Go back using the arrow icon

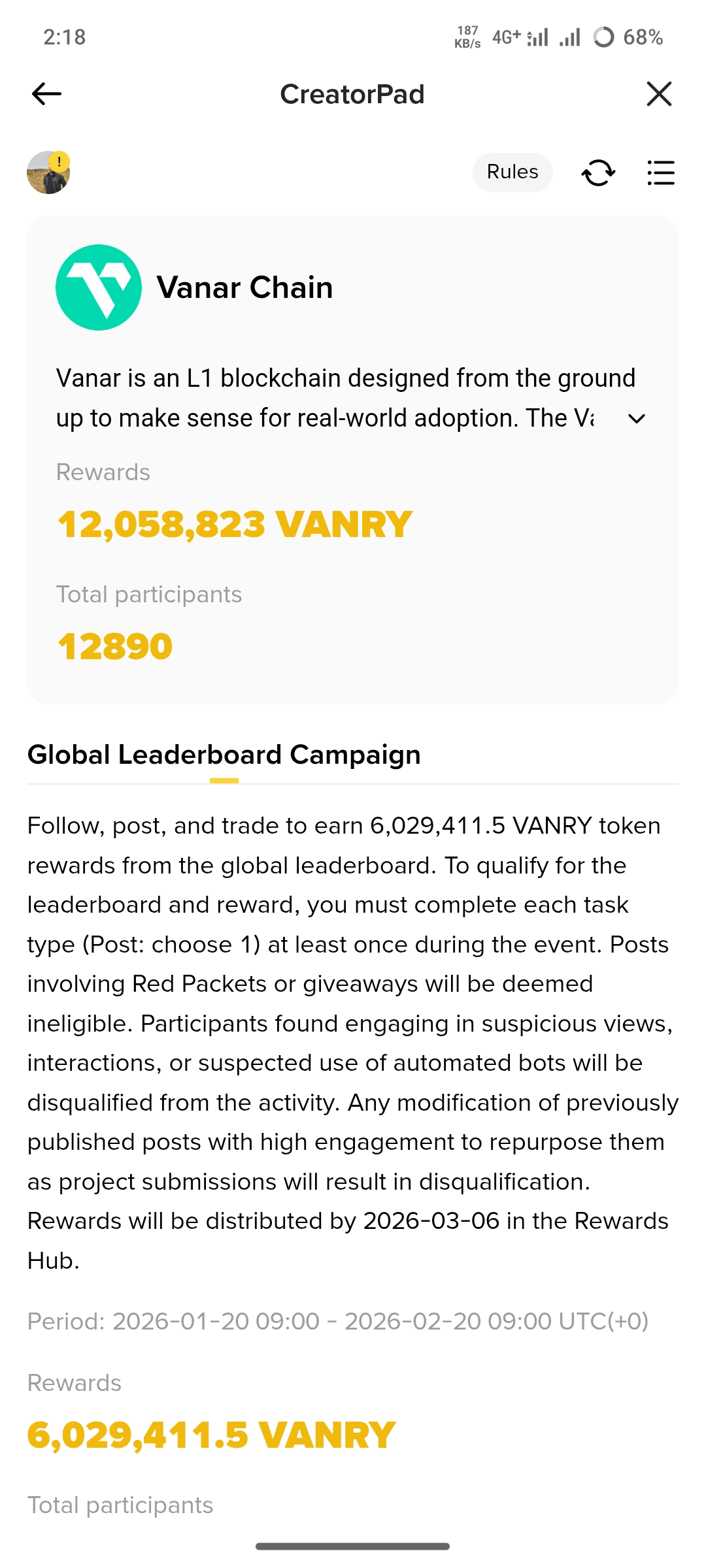point(46,94)
